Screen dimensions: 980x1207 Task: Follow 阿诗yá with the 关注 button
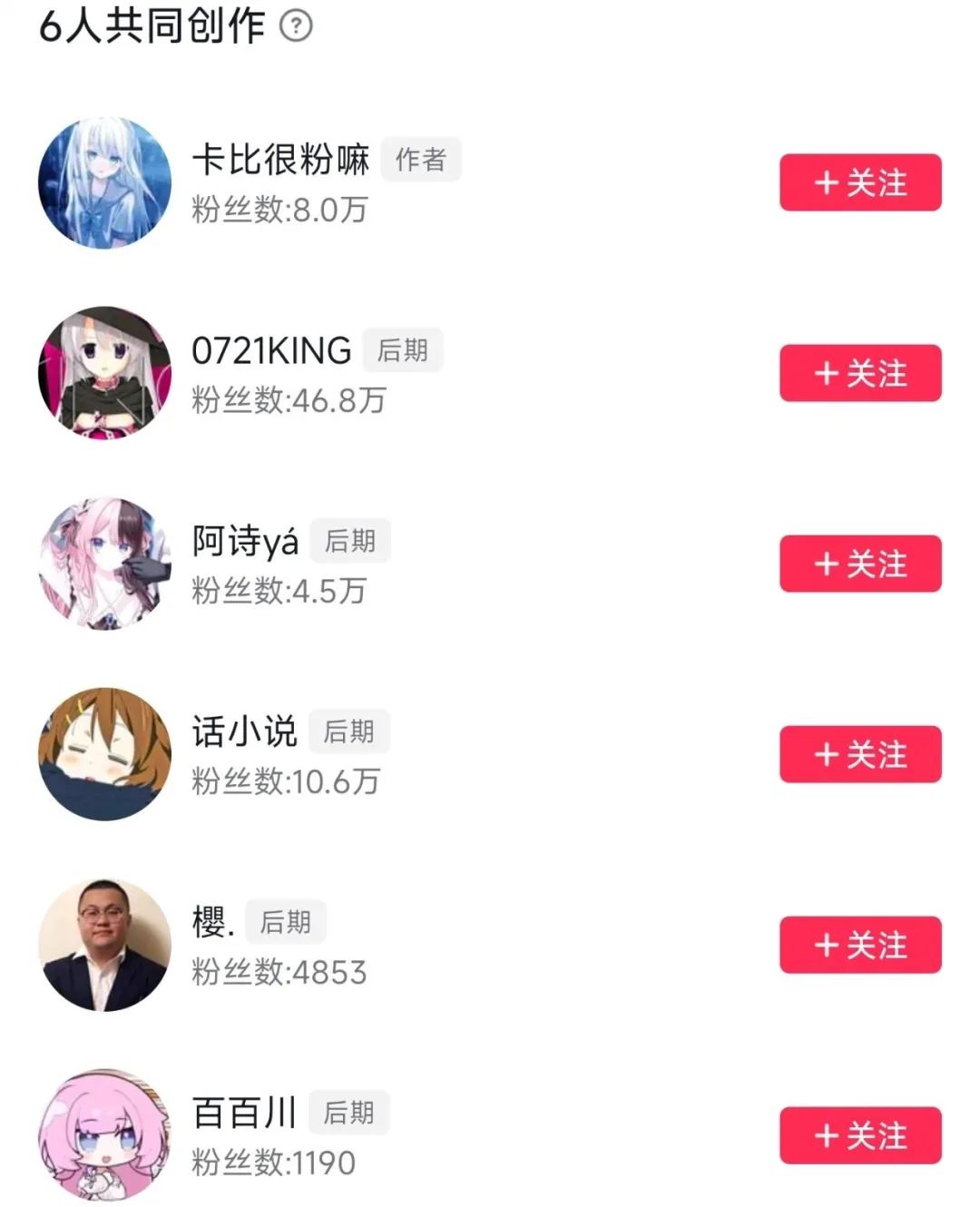click(860, 564)
